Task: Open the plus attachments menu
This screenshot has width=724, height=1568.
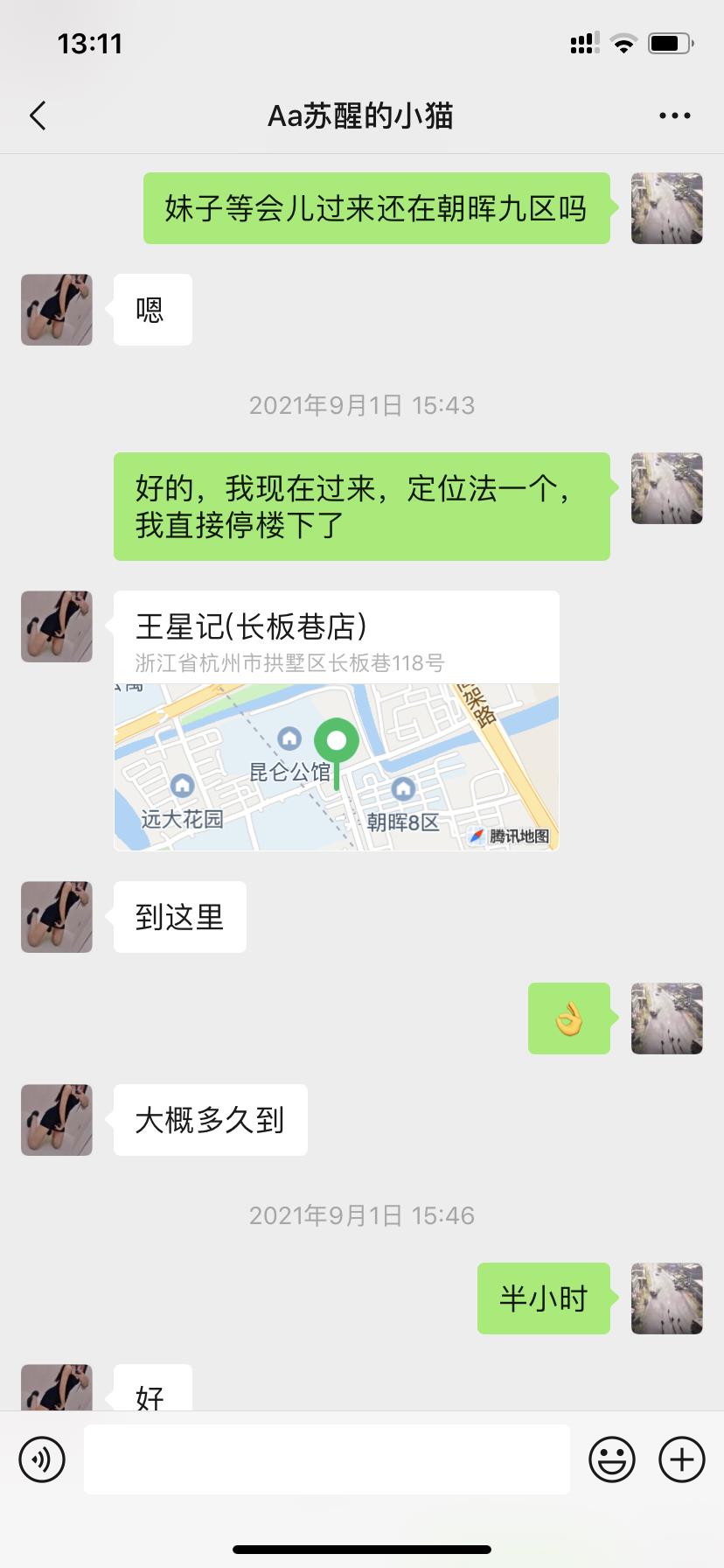Action: click(681, 1459)
